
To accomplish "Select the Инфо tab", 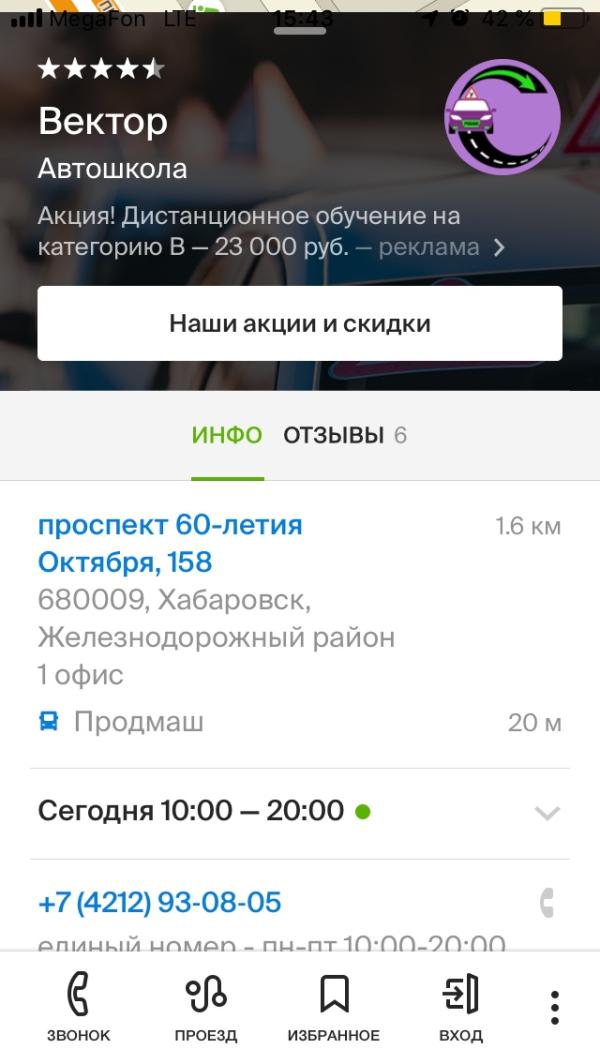I will 227,435.
